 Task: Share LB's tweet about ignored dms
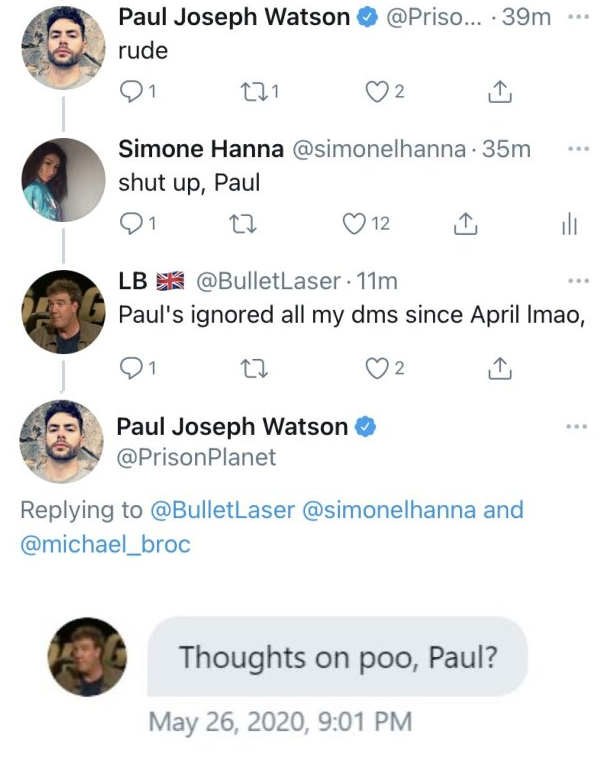click(x=499, y=368)
